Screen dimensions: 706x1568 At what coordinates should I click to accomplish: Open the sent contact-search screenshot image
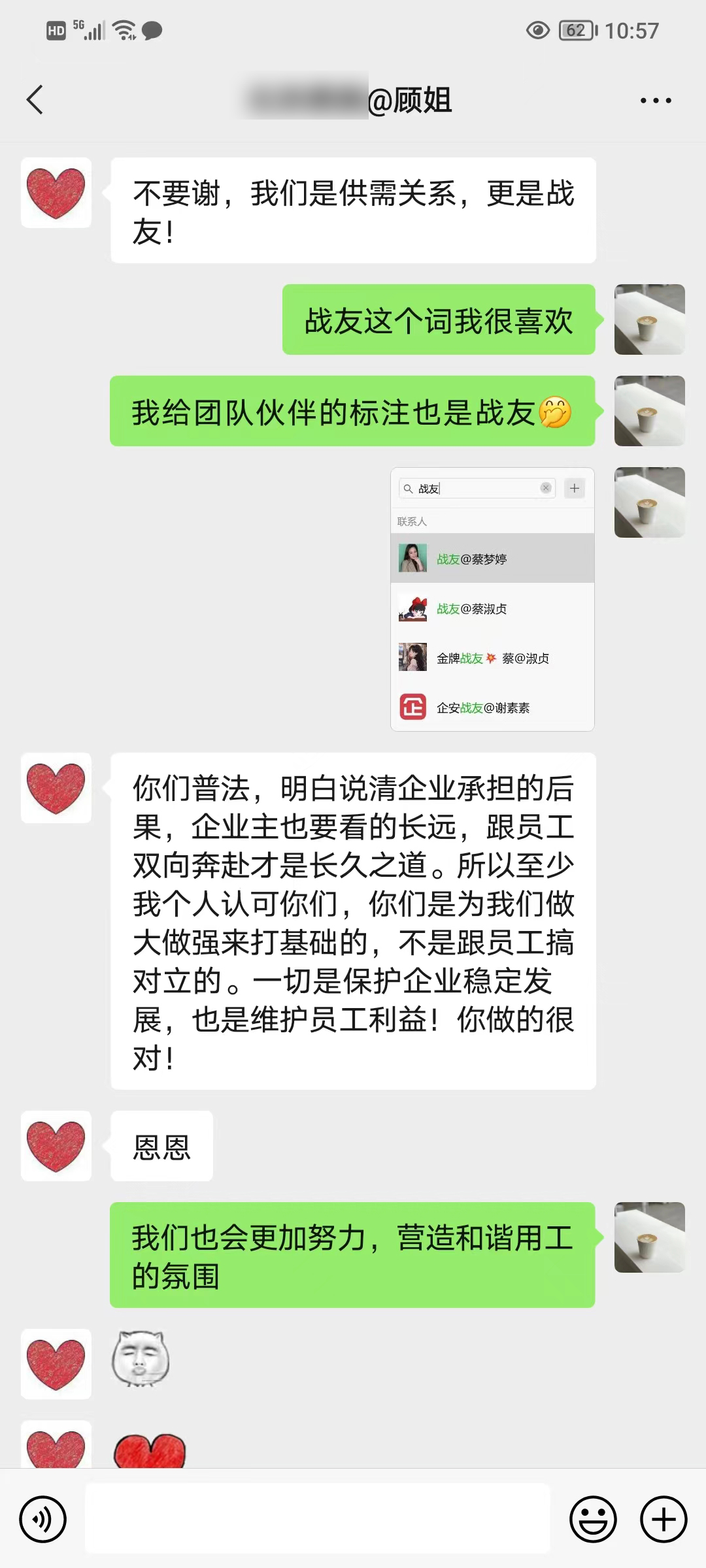pos(492,599)
